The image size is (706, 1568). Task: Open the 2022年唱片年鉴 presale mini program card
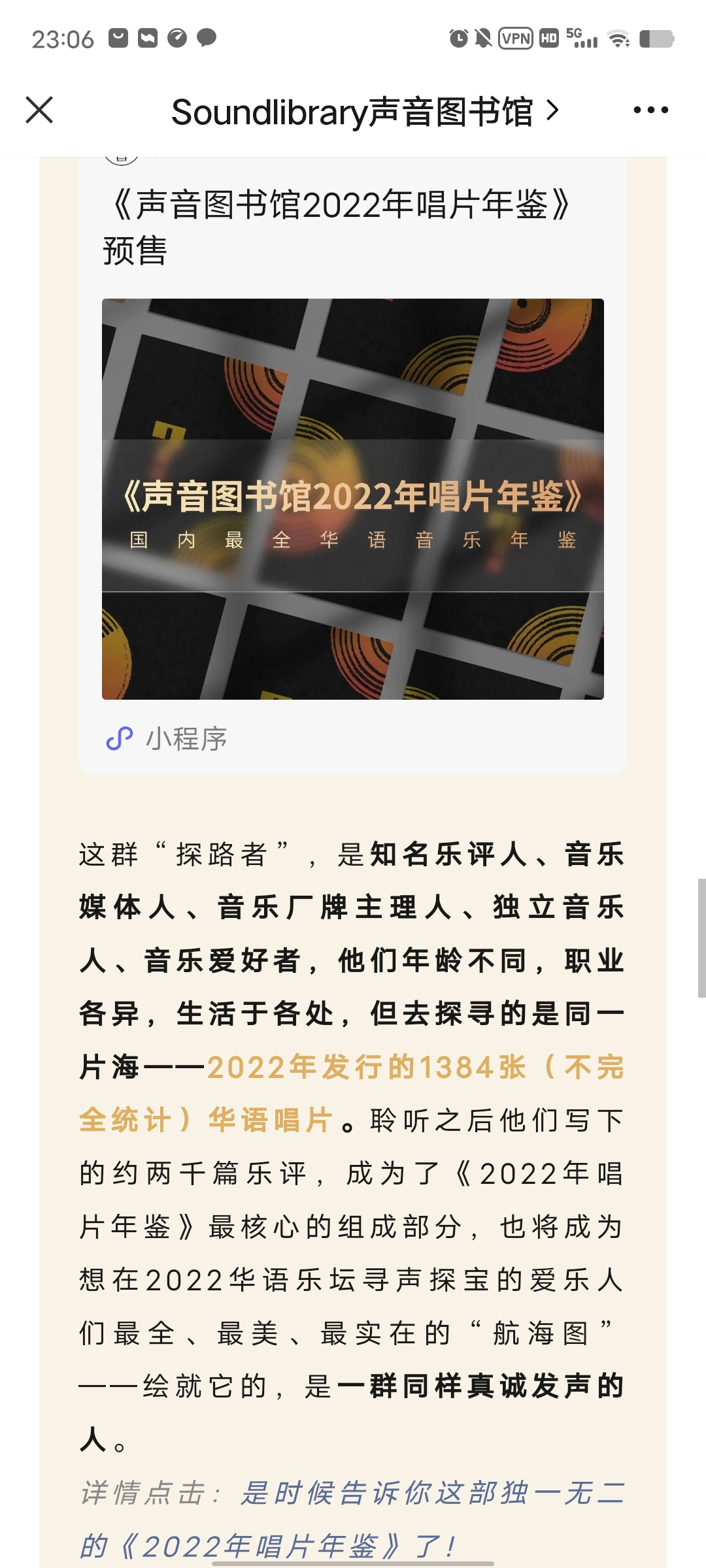click(x=352, y=498)
